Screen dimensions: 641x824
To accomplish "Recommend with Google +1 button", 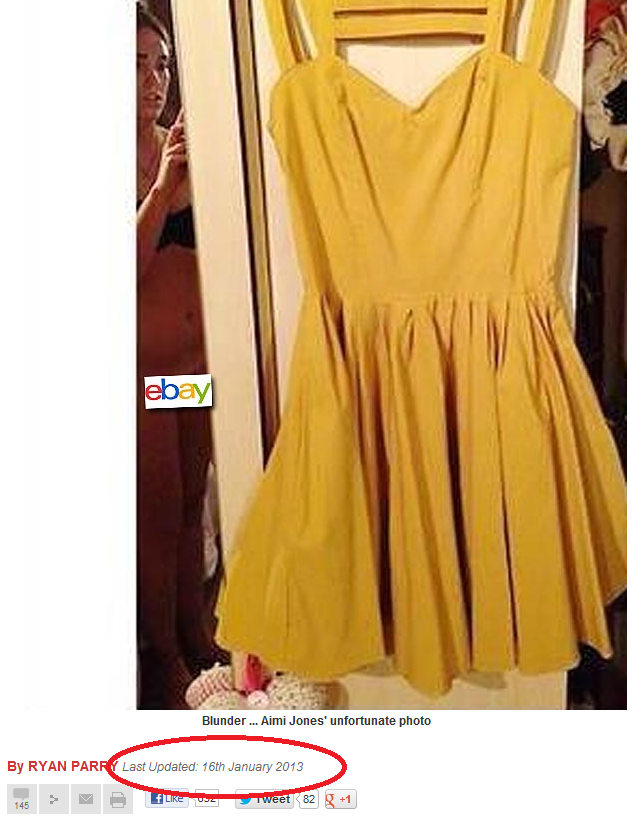I will (x=341, y=799).
